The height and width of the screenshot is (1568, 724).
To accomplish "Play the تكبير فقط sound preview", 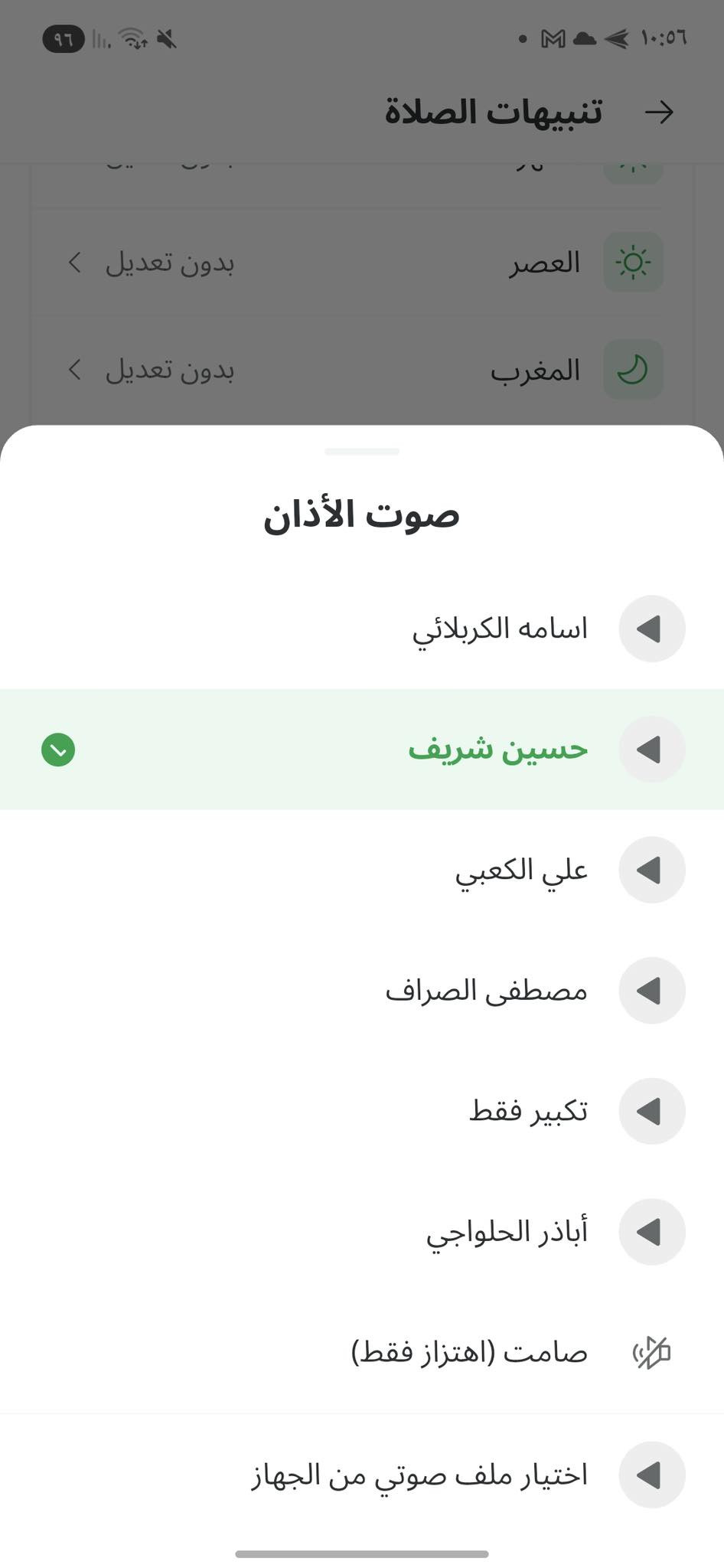I will tap(651, 1111).
